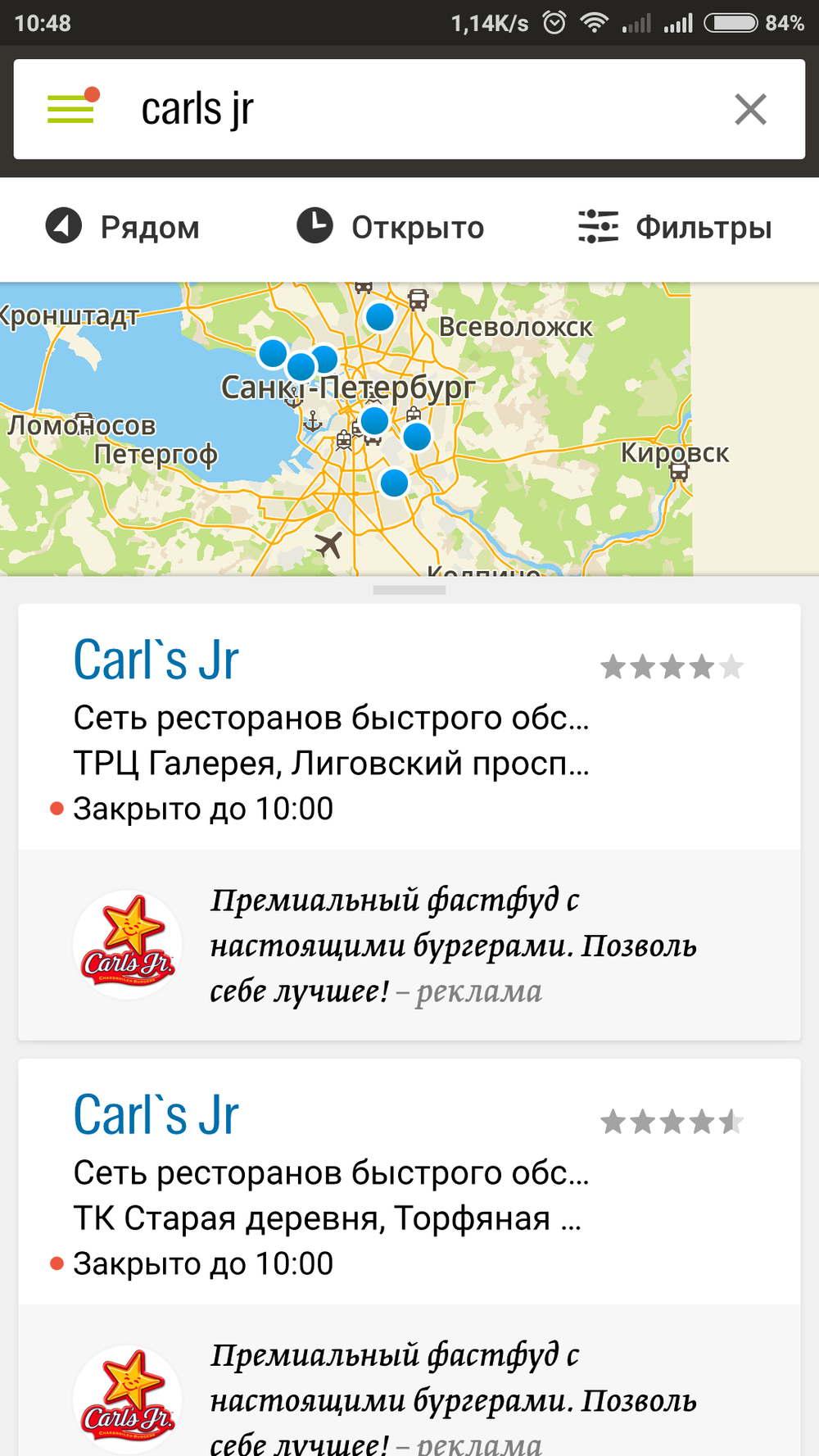The image size is (819, 1456).
Task: Open Carl's Jr at ТРЦ Галерея
Action: point(409,727)
